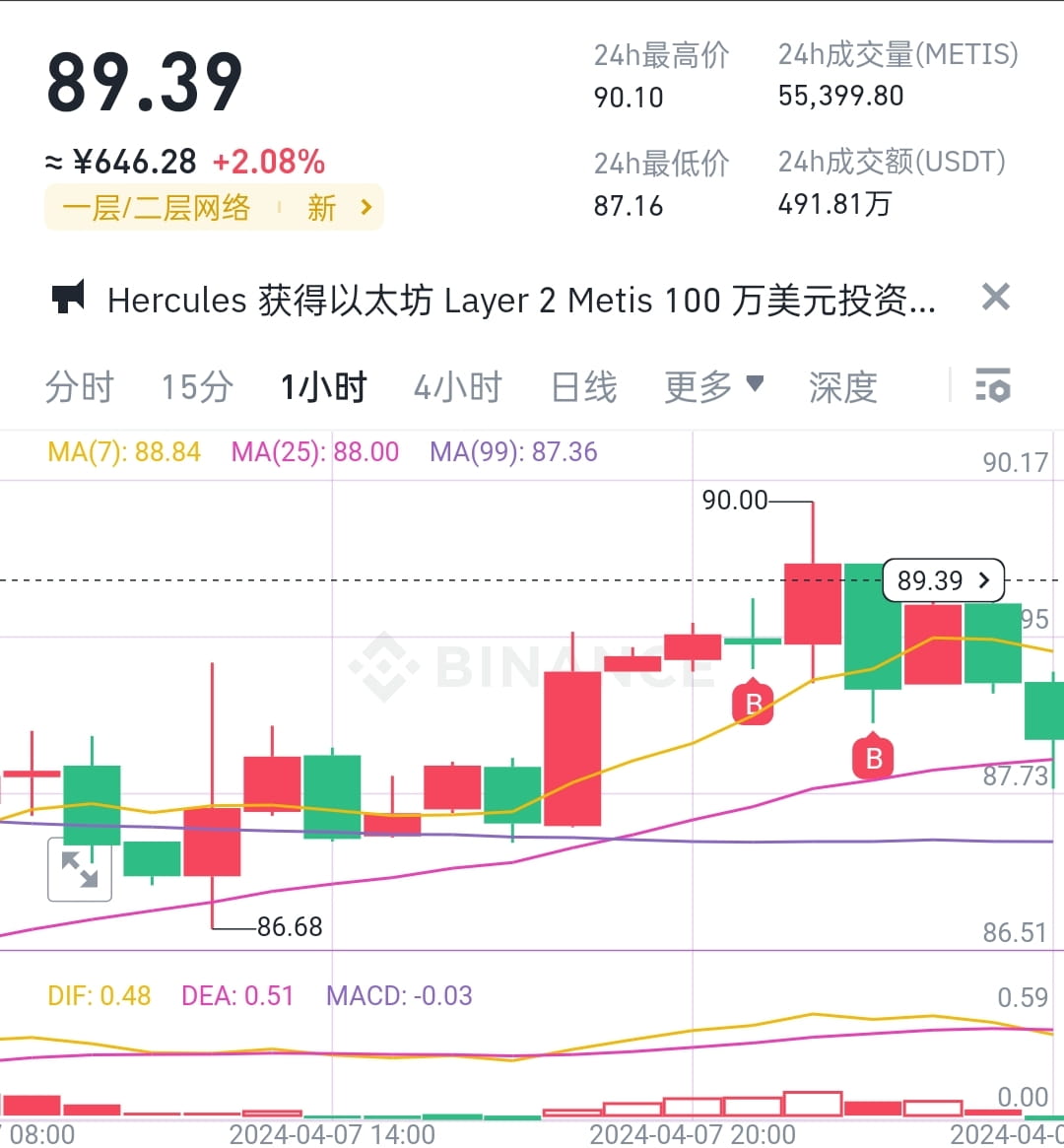Screen dimensions: 1064x1148
Task: Open the Hercules Metis news headline
Action: pyautogui.click(x=522, y=301)
